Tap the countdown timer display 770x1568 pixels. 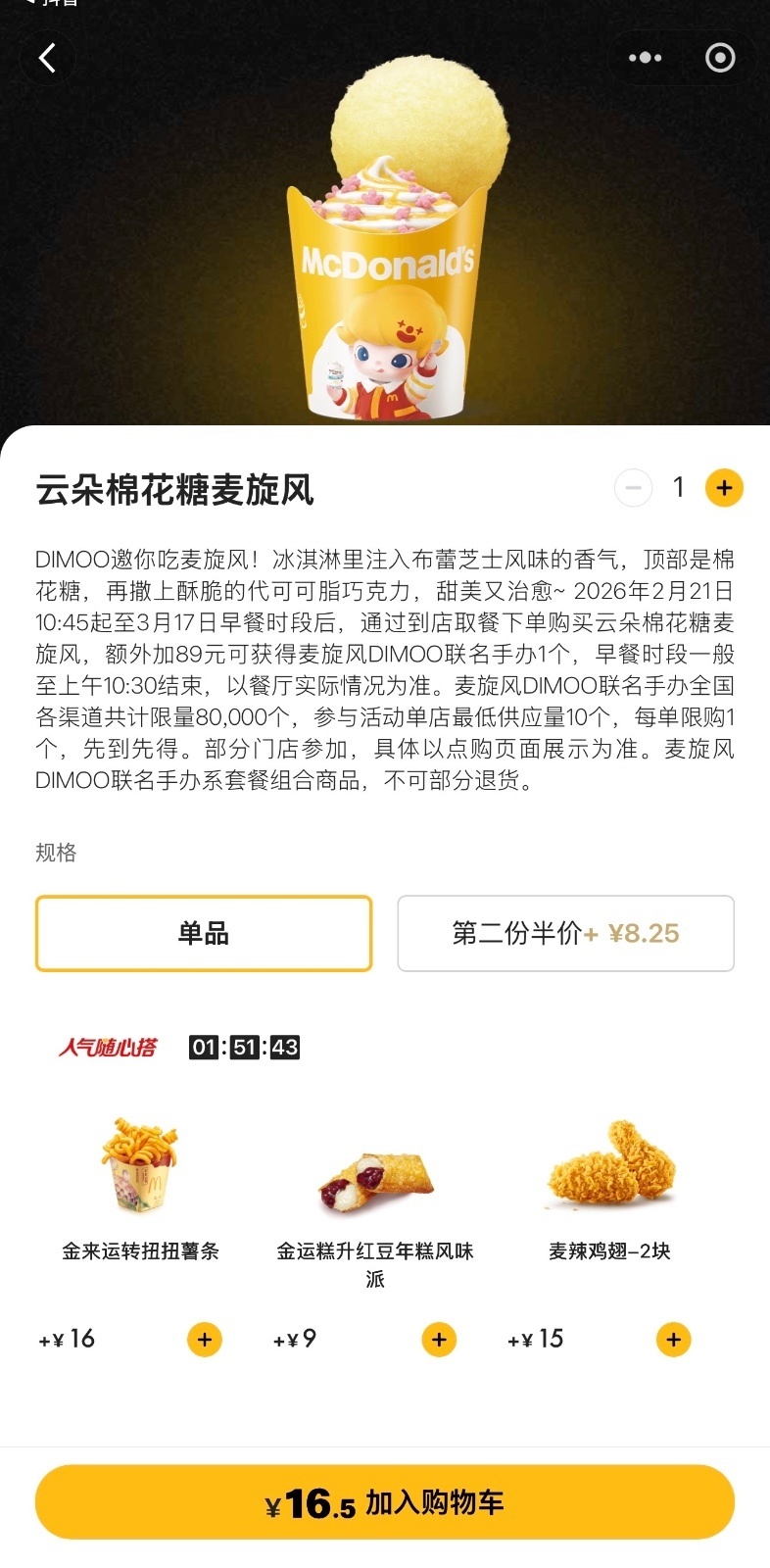(x=245, y=1047)
